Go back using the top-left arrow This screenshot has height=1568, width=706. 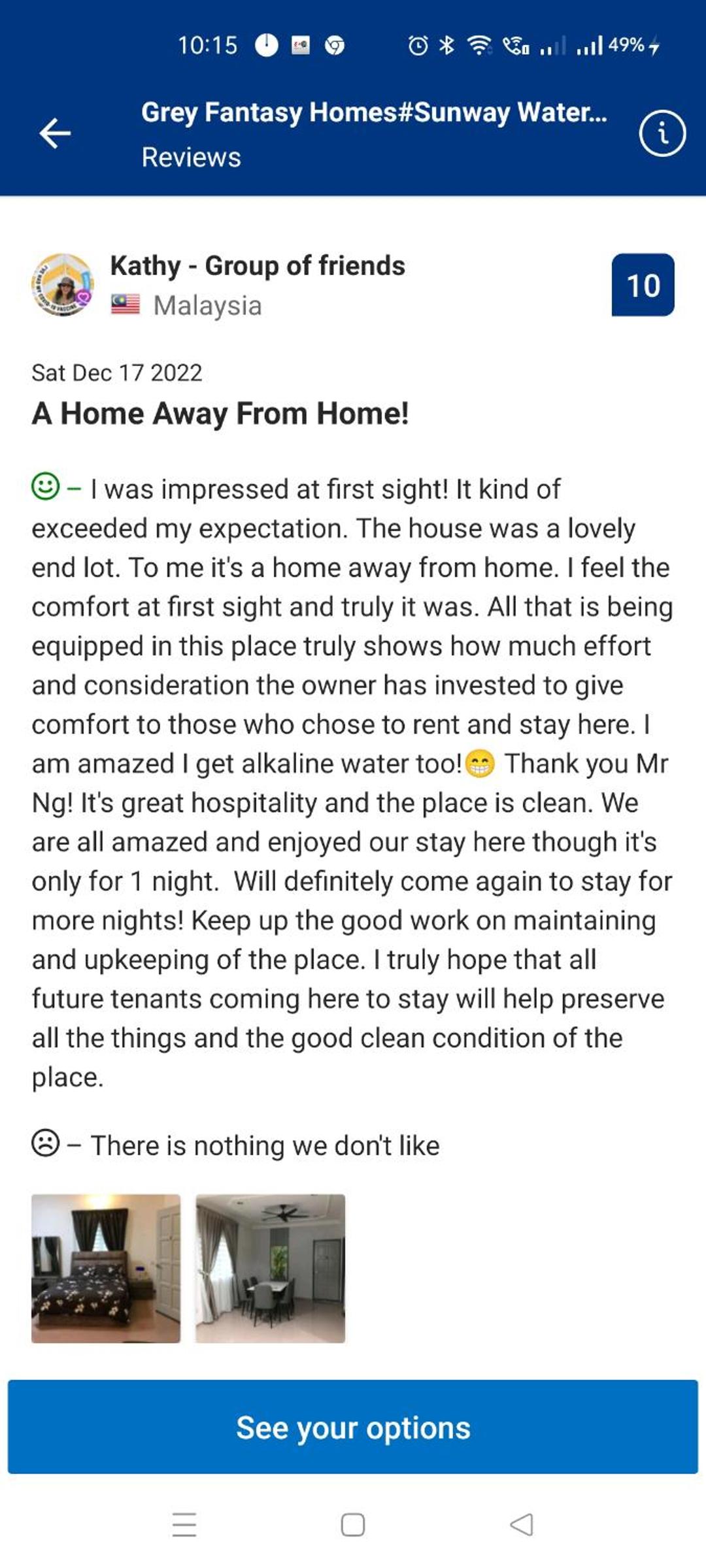pos(55,134)
